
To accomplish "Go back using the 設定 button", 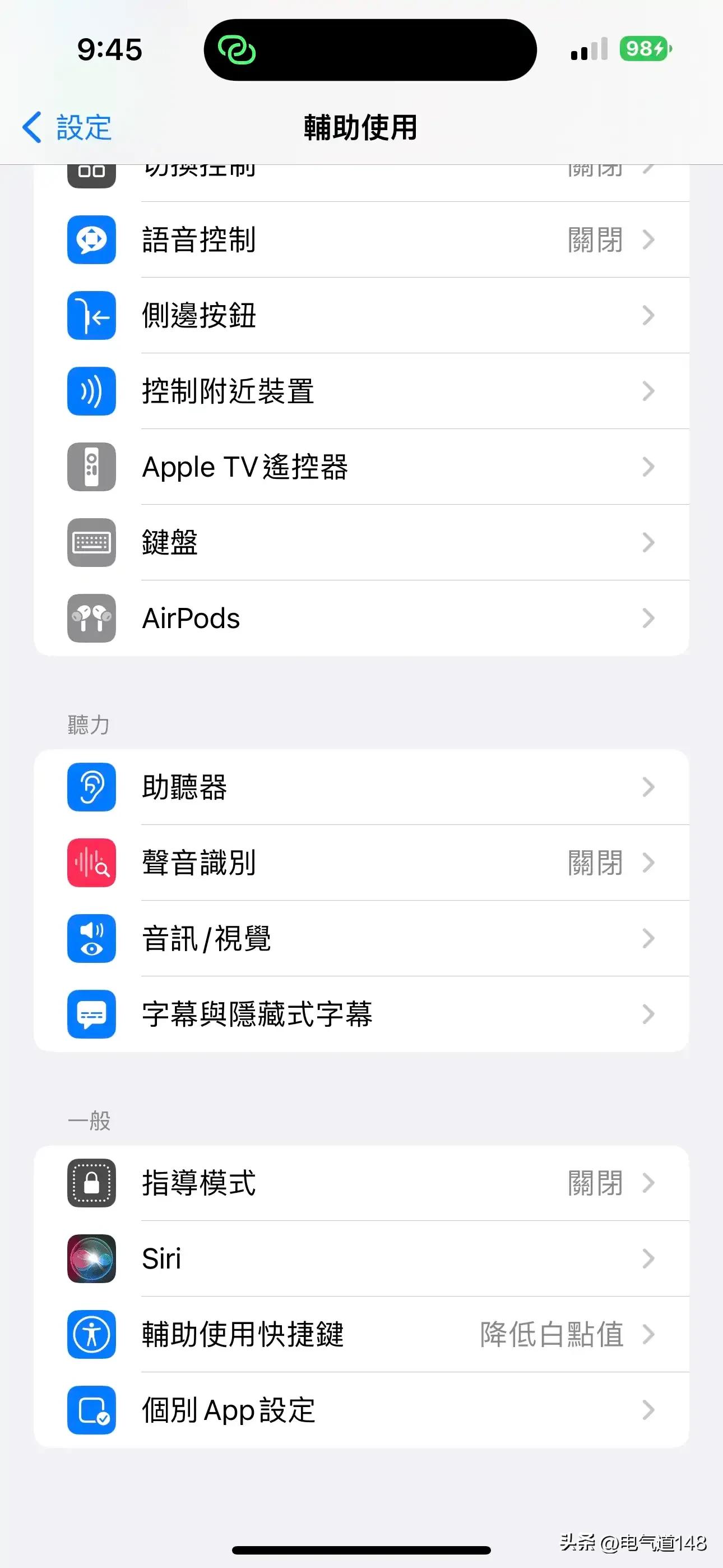I will pos(67,128).
